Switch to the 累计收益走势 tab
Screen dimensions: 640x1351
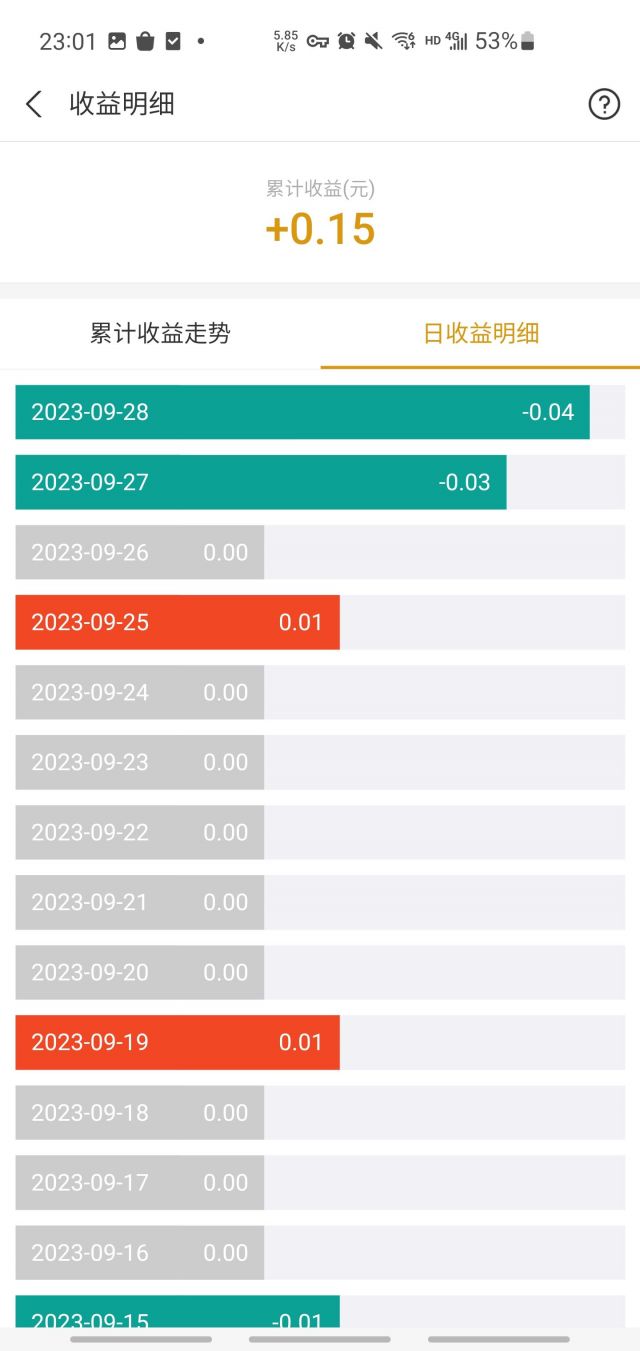click(x=160, y=333)
